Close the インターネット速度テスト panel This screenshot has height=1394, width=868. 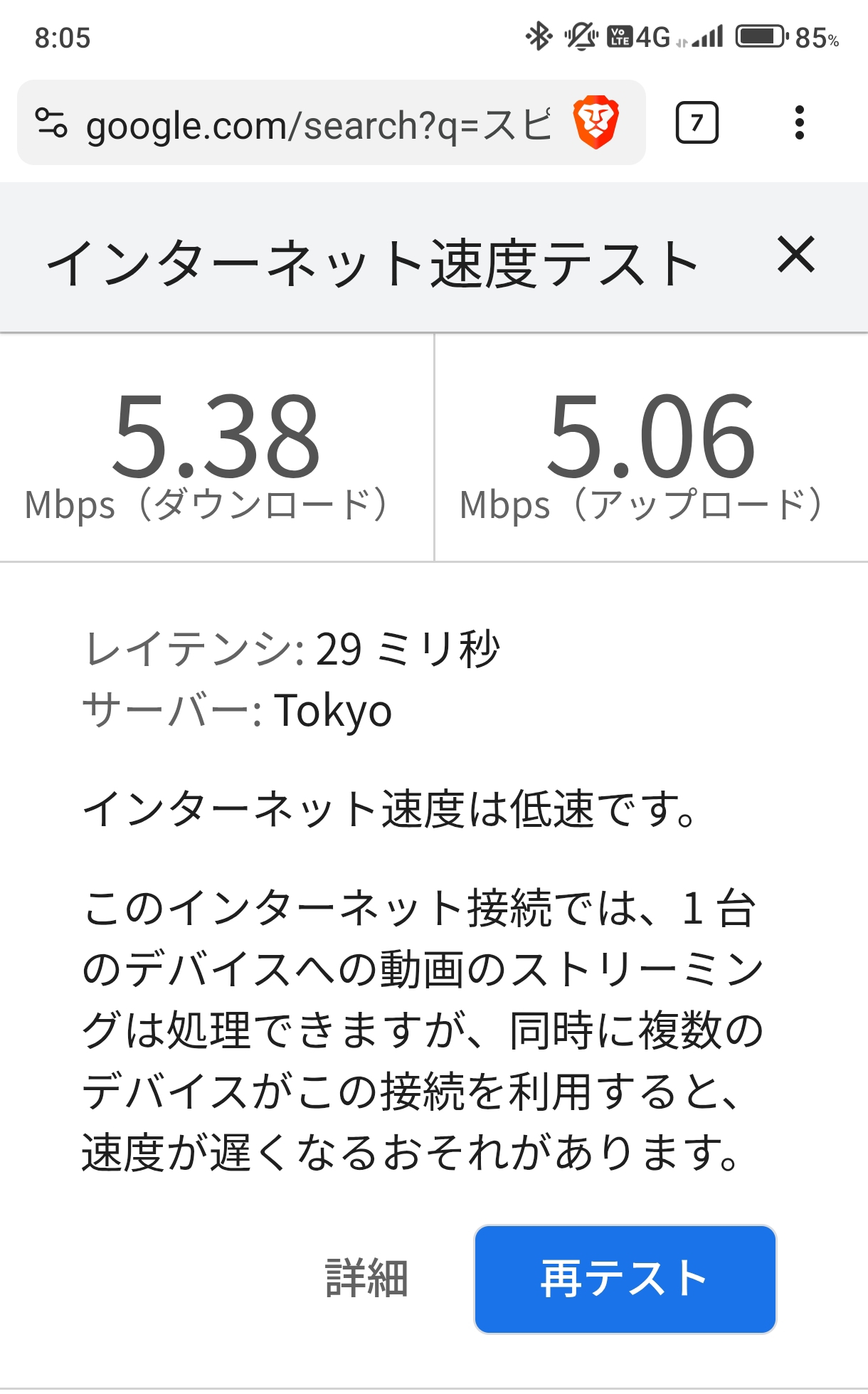(x=795, y=255)
